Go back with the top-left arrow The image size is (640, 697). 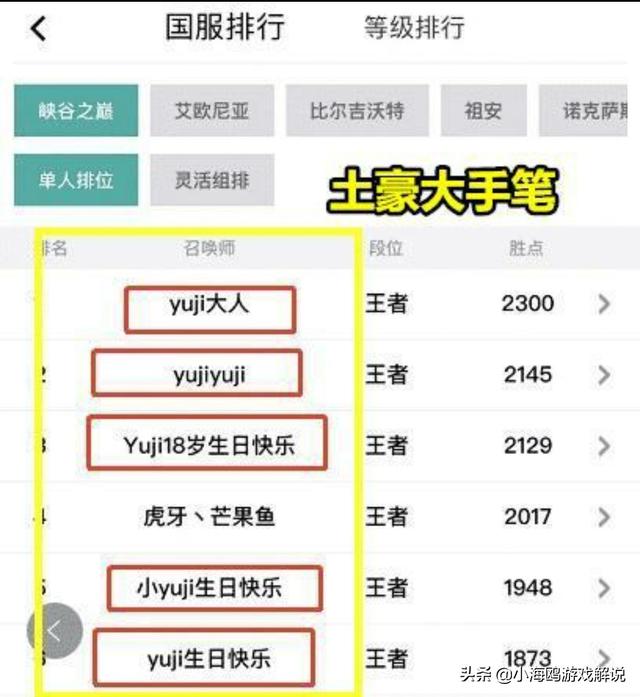[x=38, y=28]
